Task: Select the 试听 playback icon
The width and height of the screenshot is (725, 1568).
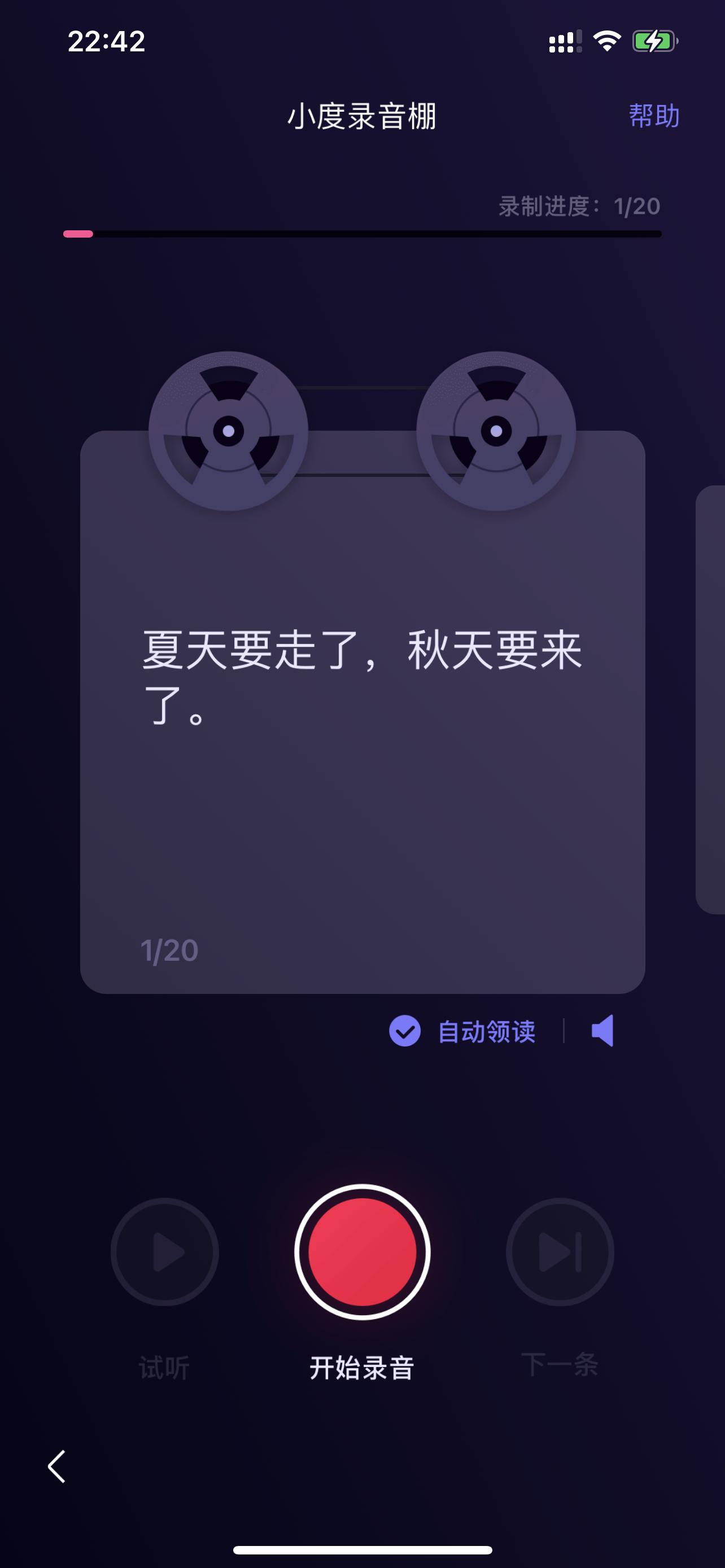Action: 163,1251
